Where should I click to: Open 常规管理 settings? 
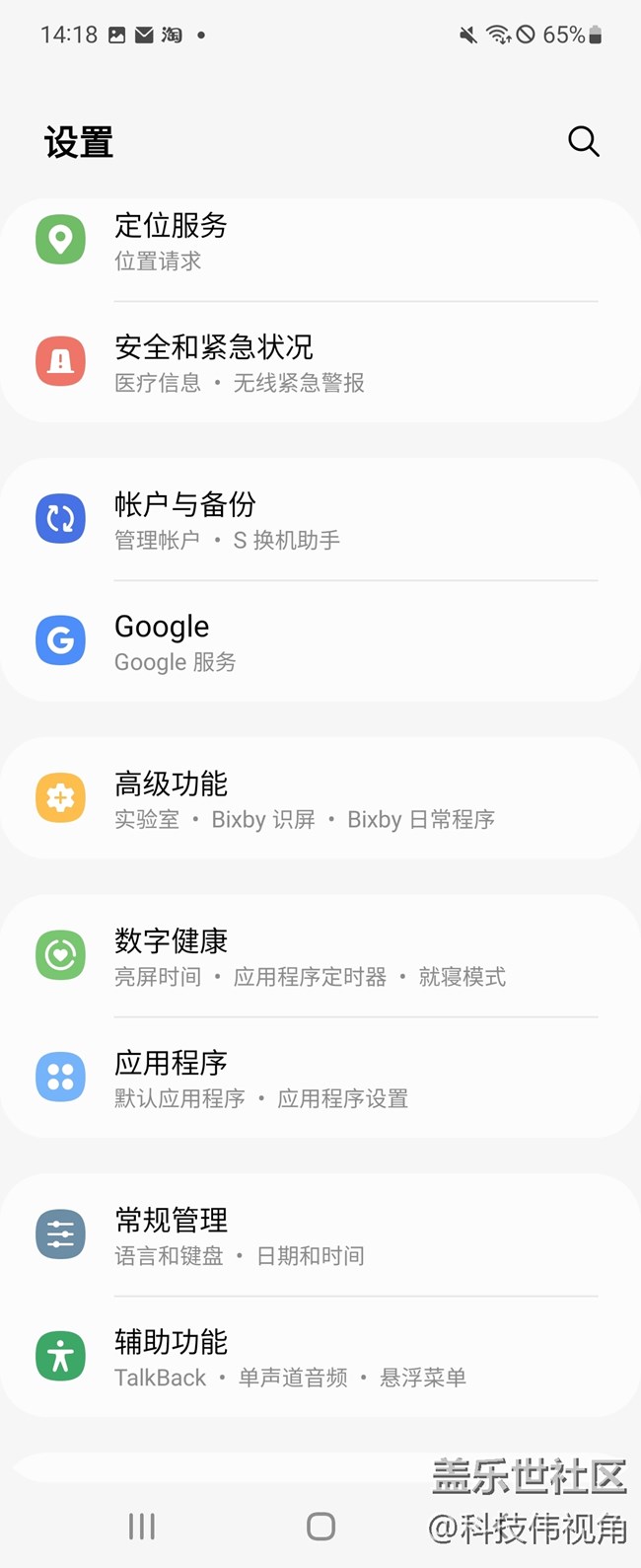(320, 1234)
